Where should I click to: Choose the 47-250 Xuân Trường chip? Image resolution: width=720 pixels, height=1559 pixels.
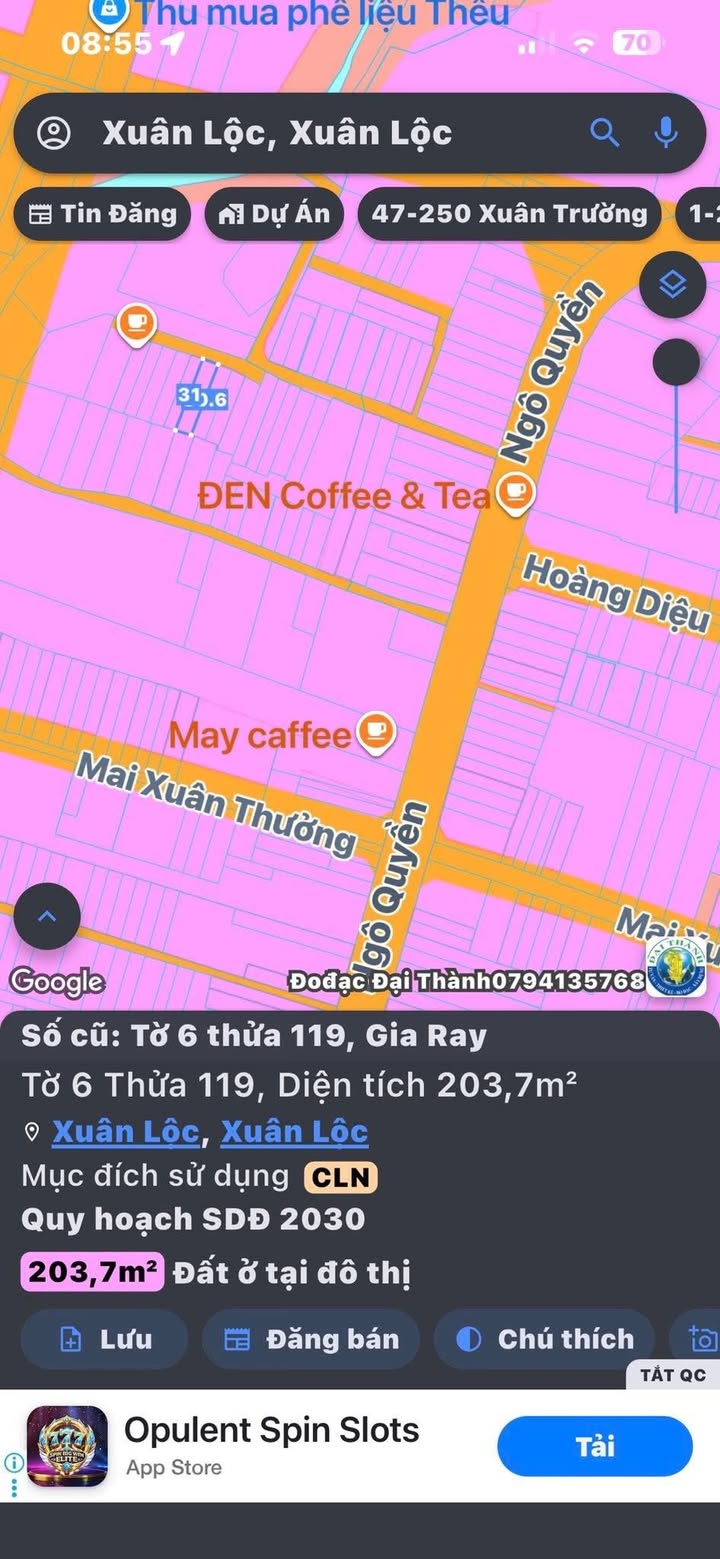click(509, 213)
